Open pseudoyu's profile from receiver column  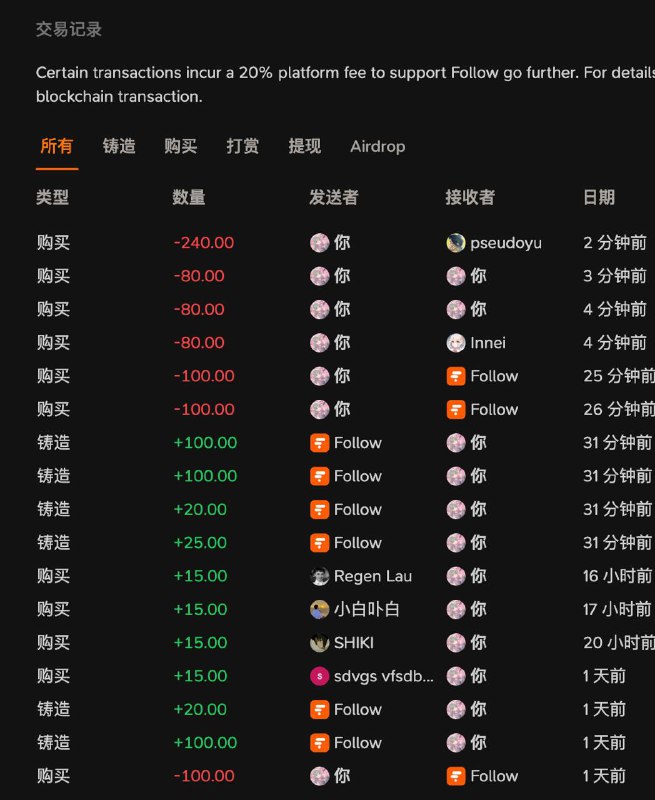pyautogui.click(x=494, y=242)
